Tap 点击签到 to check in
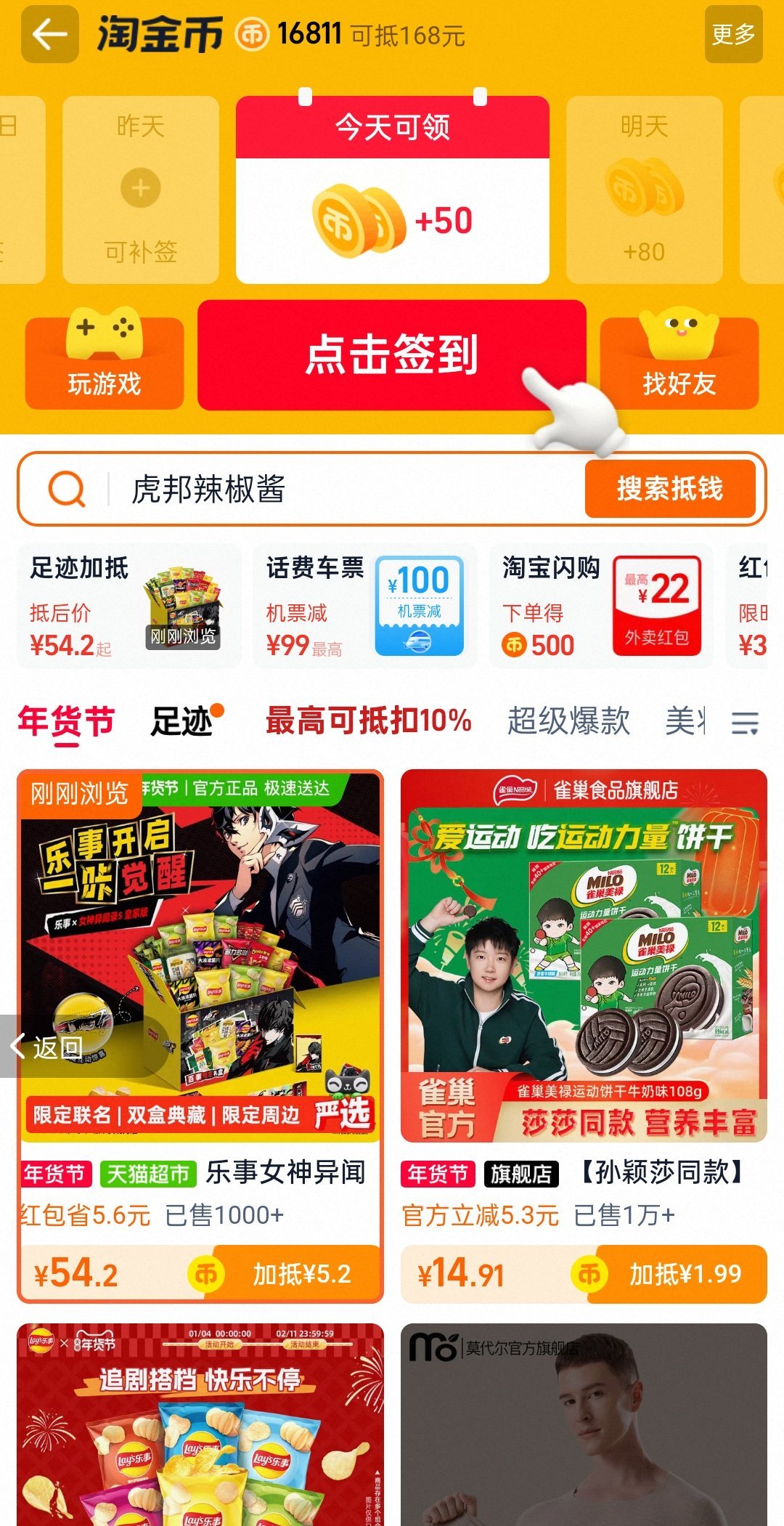The width and height of the screenshot is (784, 1526). coord(391,355)
